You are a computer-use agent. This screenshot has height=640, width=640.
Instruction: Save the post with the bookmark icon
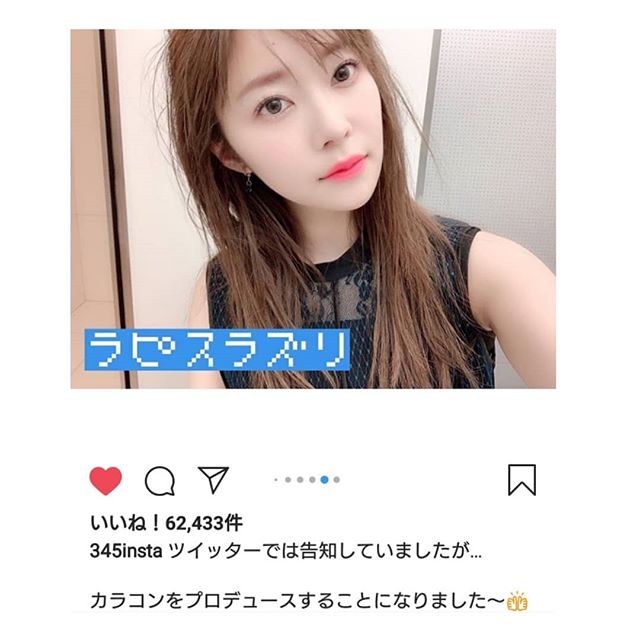(521, 480)
